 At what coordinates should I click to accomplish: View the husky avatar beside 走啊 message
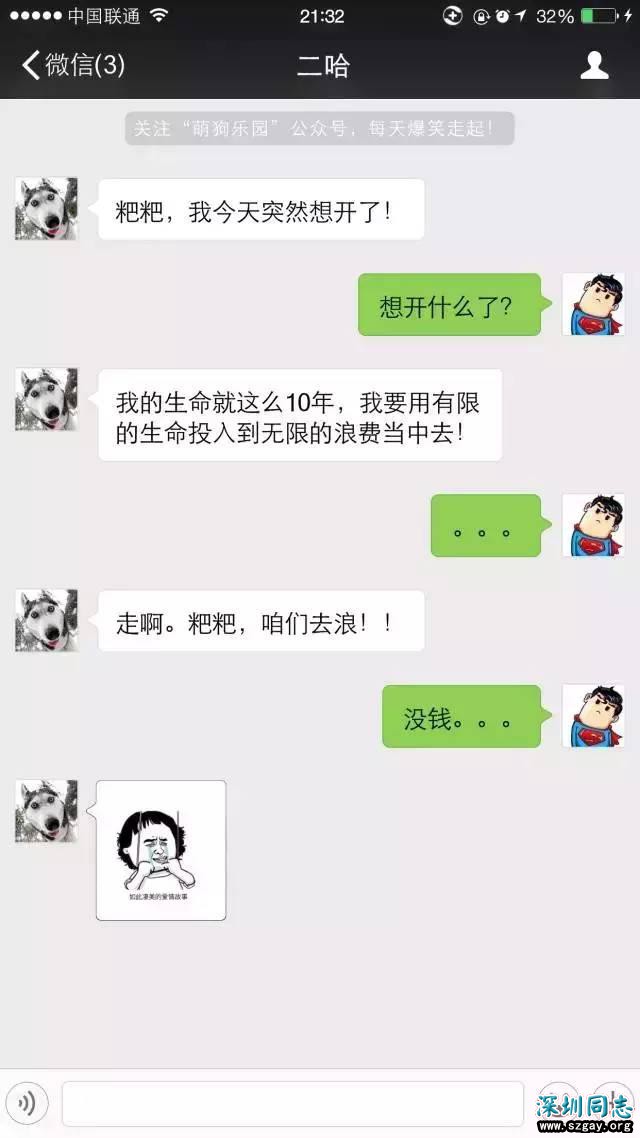(46, 620)
